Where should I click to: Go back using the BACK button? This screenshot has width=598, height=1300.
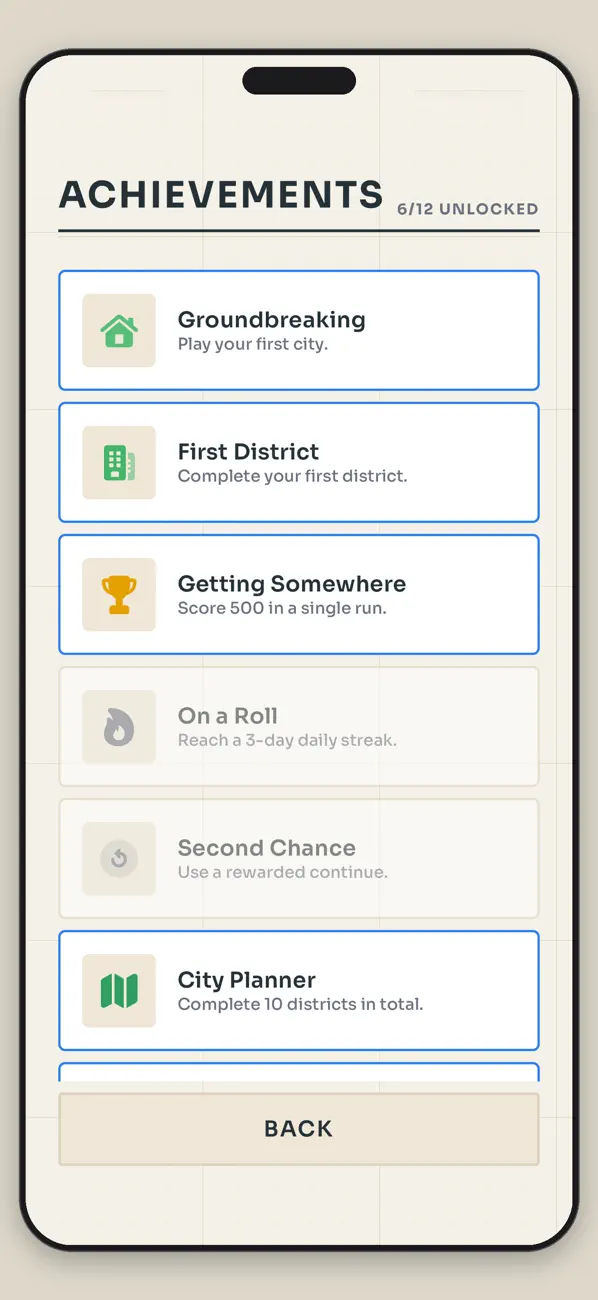pyautogui.click(x=299, y=1129)
